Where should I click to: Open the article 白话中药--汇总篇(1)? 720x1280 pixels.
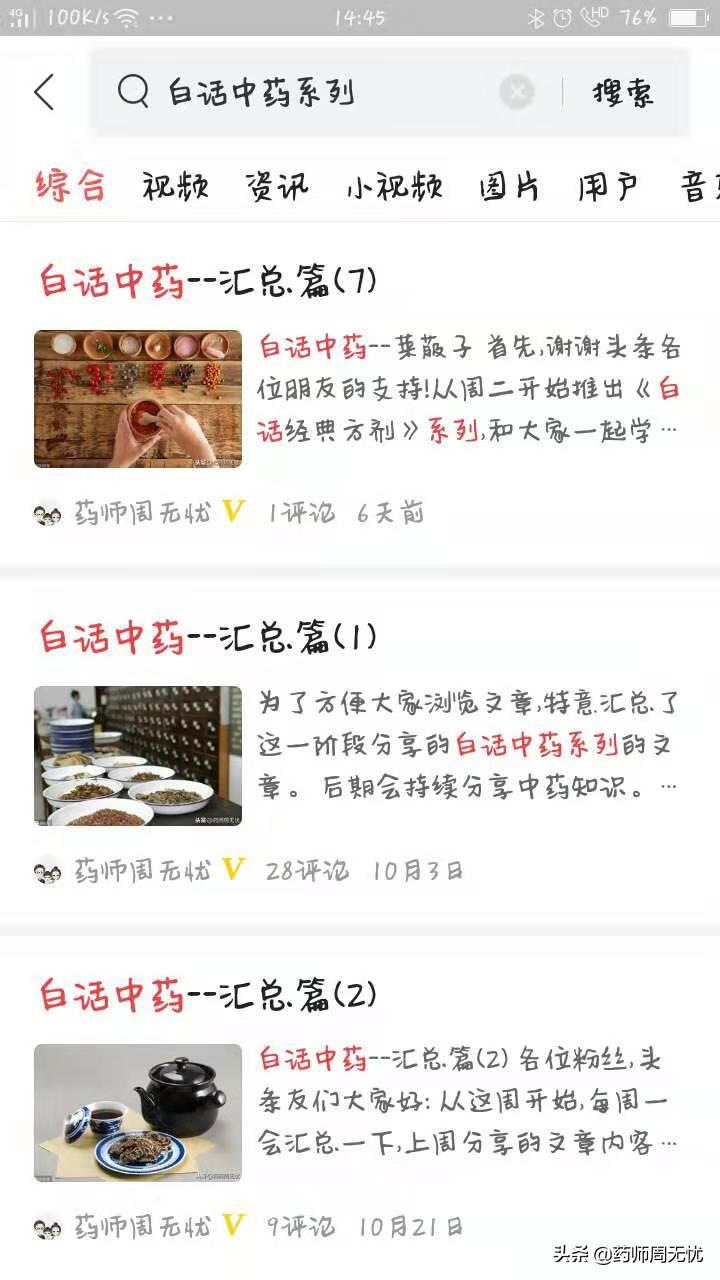[x=210, y=637]
